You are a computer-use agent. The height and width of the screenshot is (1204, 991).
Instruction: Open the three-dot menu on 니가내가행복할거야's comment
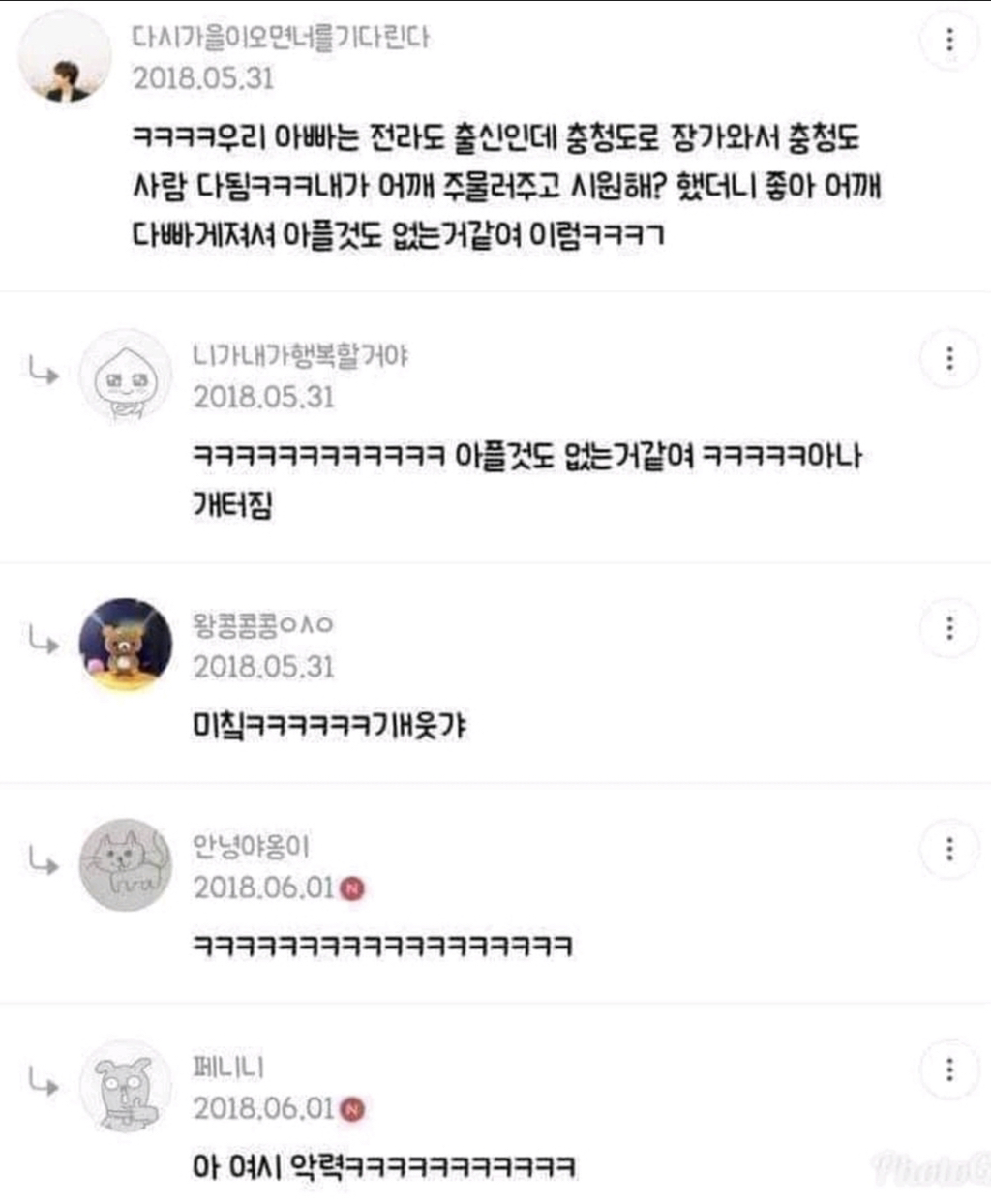[949, 358]
